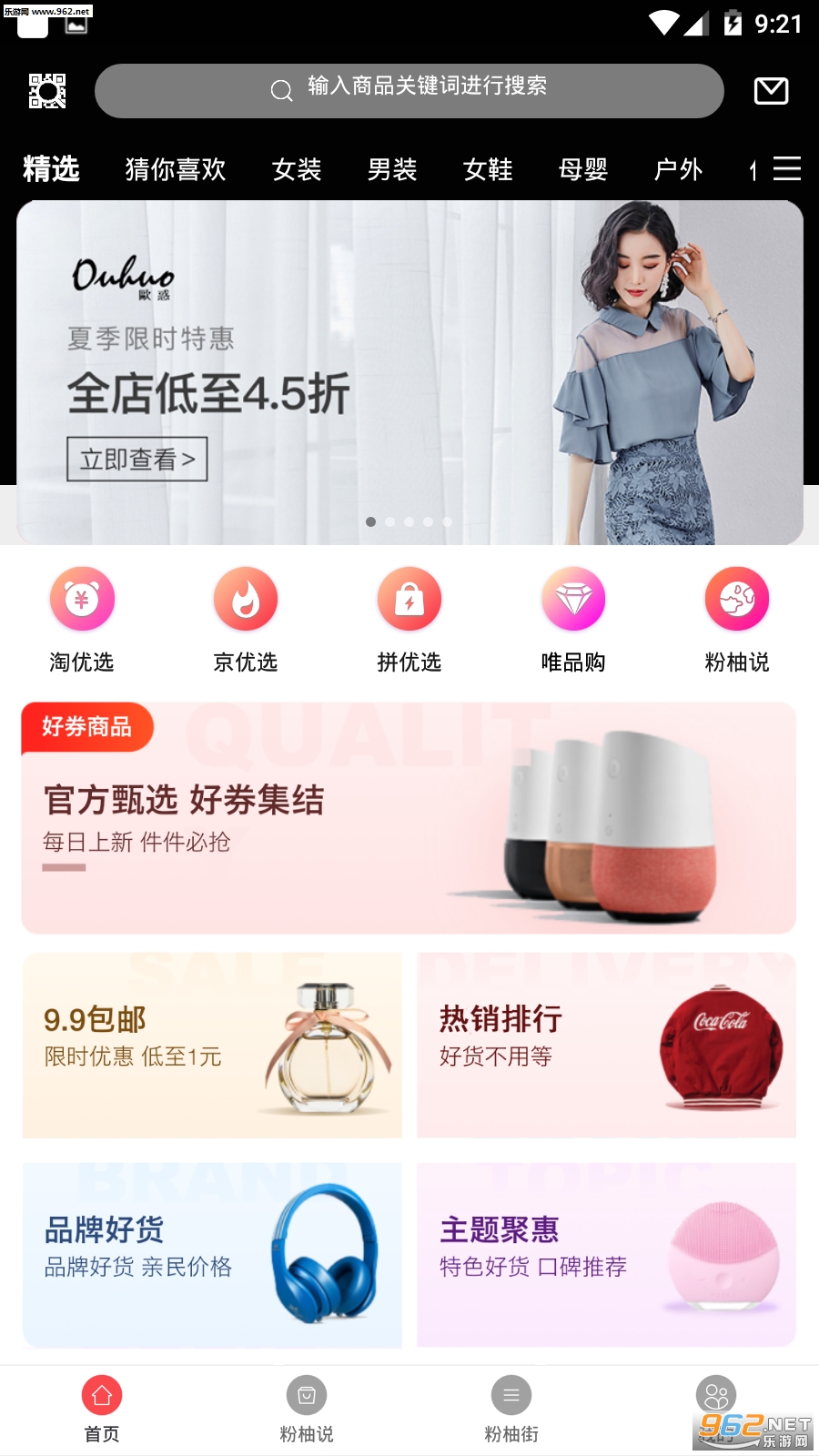
Task: Open 淘优选 shortcut
Action: click(x=82, y=619)
